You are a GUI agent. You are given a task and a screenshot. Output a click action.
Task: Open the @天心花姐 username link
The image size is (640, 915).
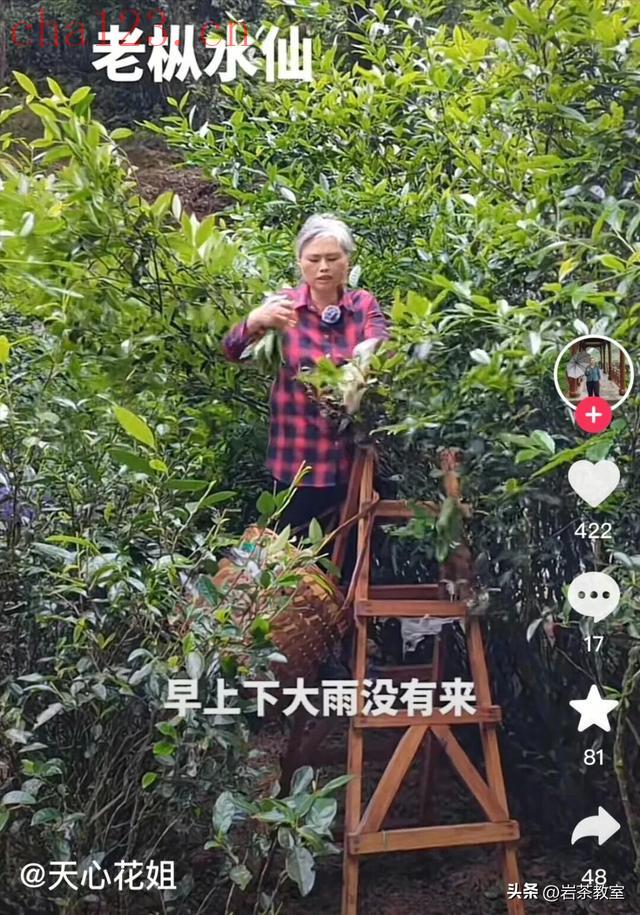pos(98,876)
